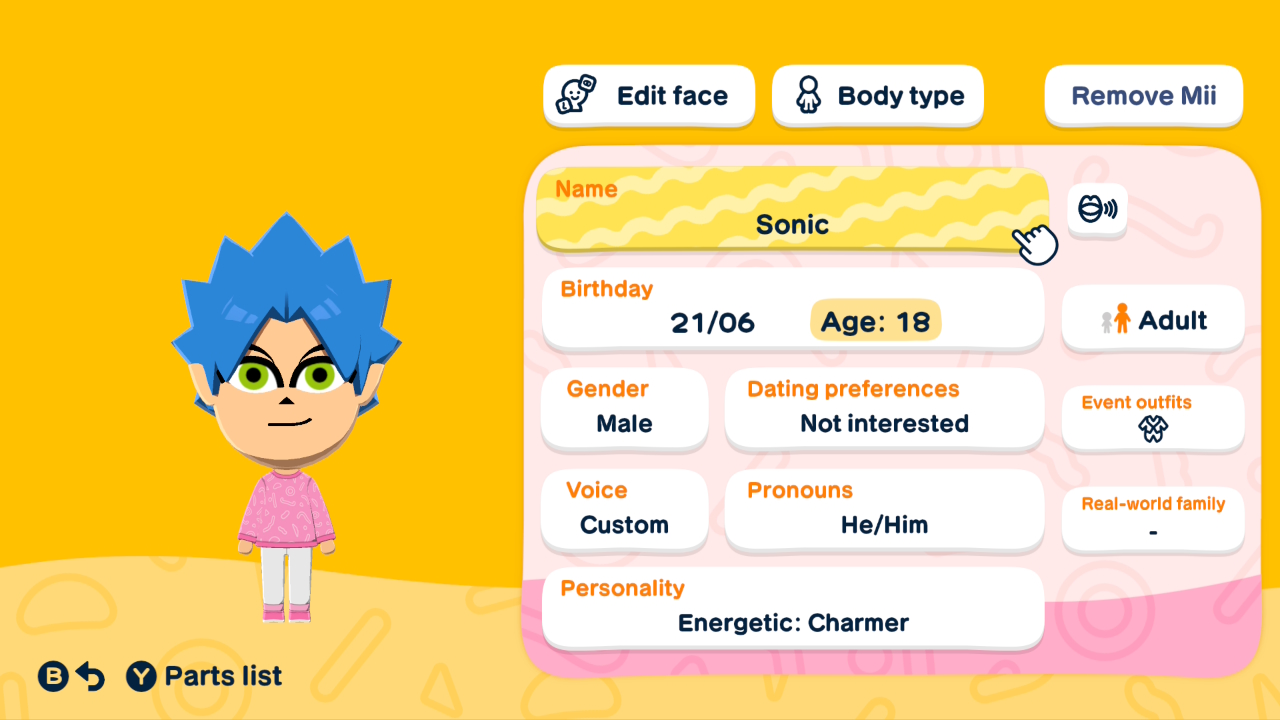Change the Pronouns He/Him

click(884, 509)
